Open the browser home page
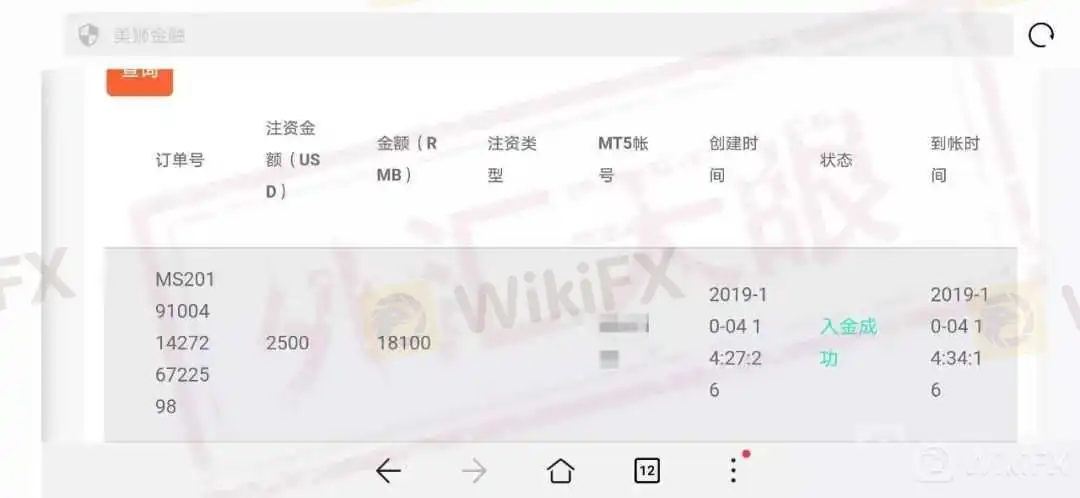Viewport: 1080px width, 498px height. [x=561, y=470]
